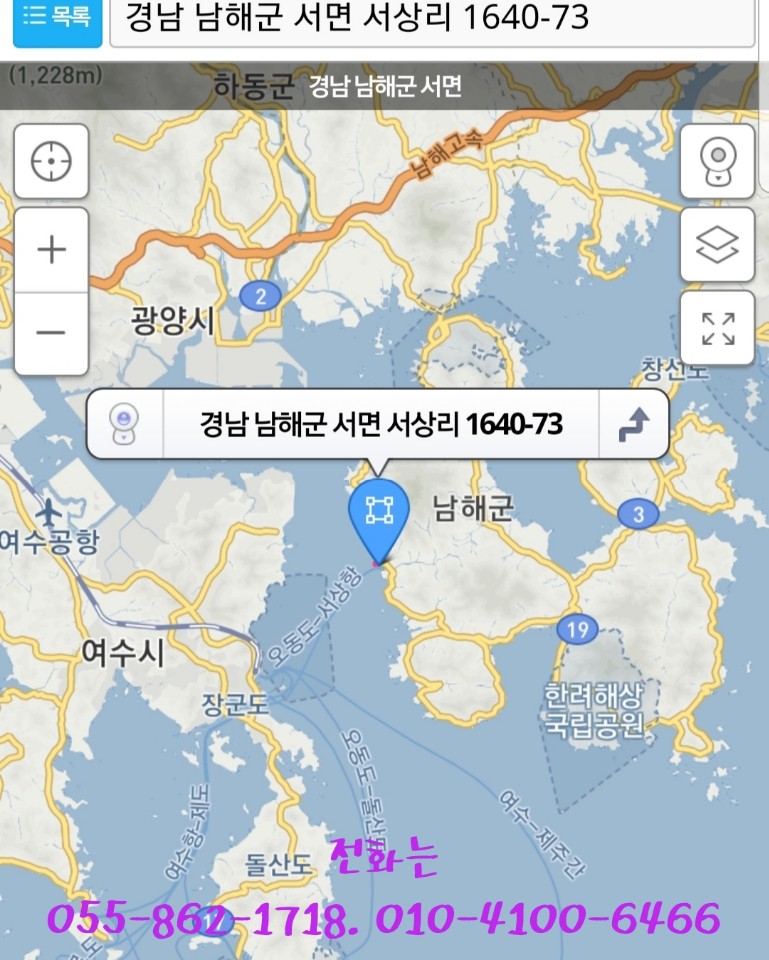This screenshot has height=960, width=769.
Task: Open the map layers selector
Action: pyautogui.click(x=717, y=244)
